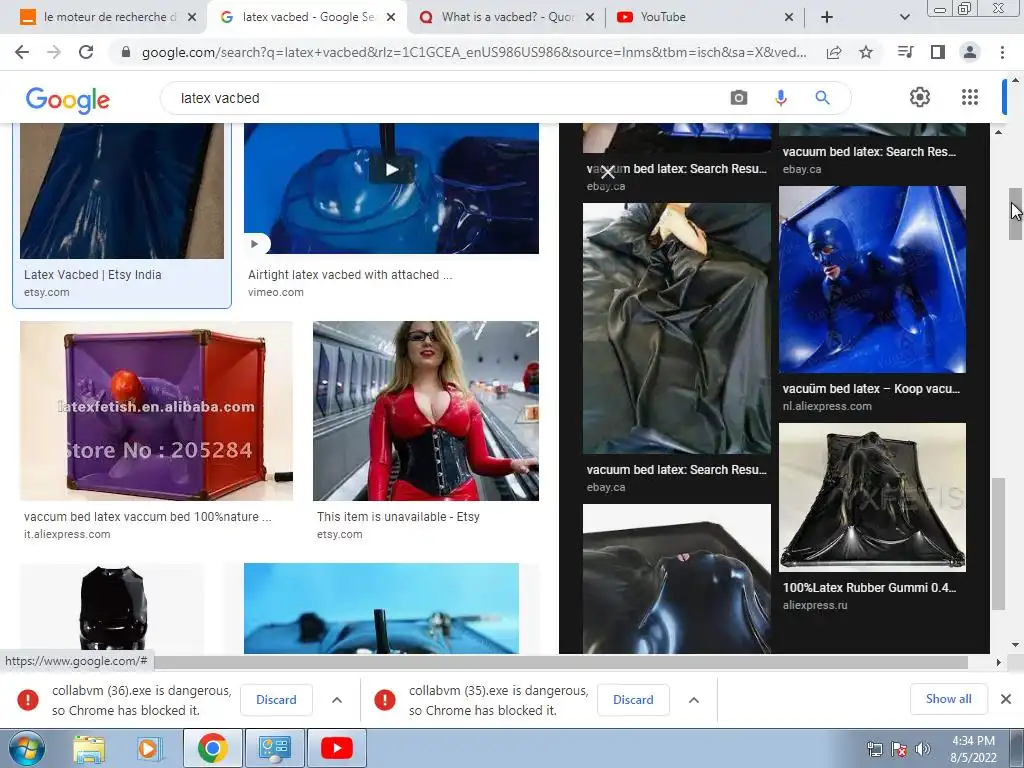
Task: Reload the current page
Action: coord(86,52)
